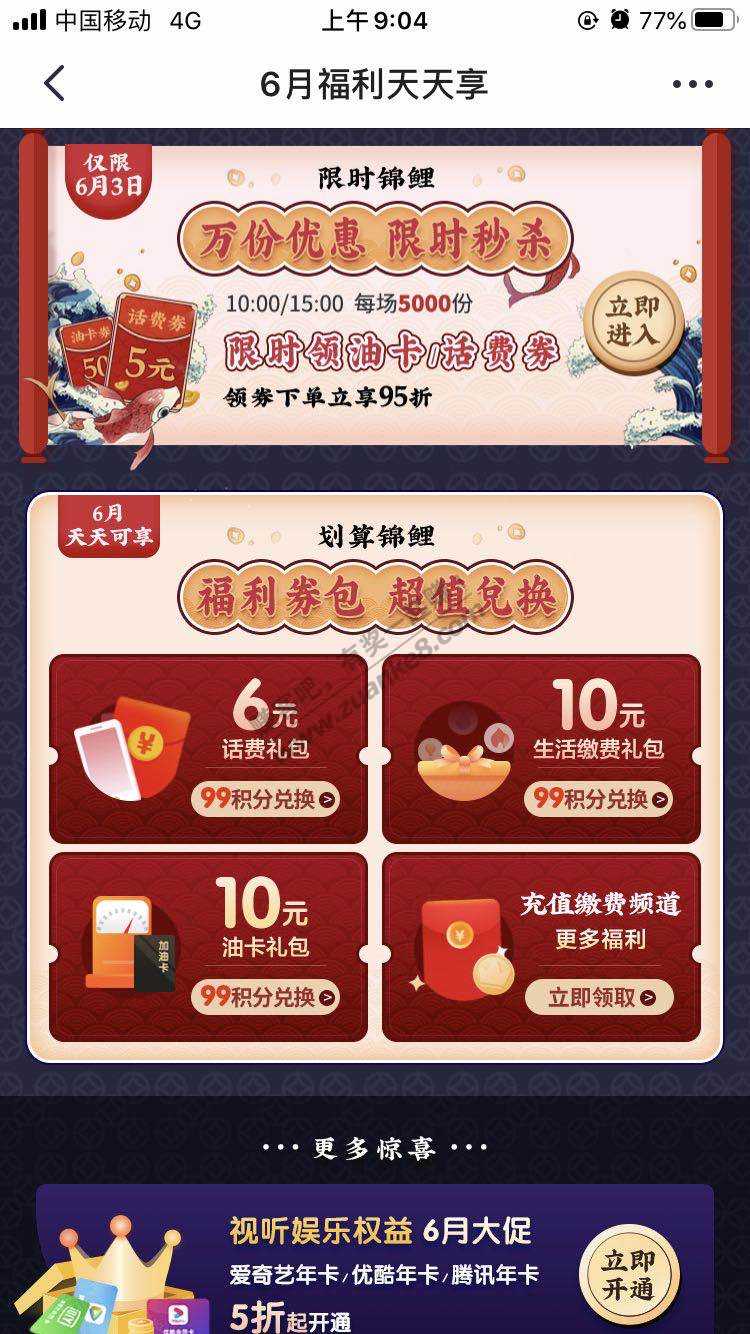Tap 立即开通 on the 视听娱乐权益 banner
750x1334 pixels.
(629, 1275)
